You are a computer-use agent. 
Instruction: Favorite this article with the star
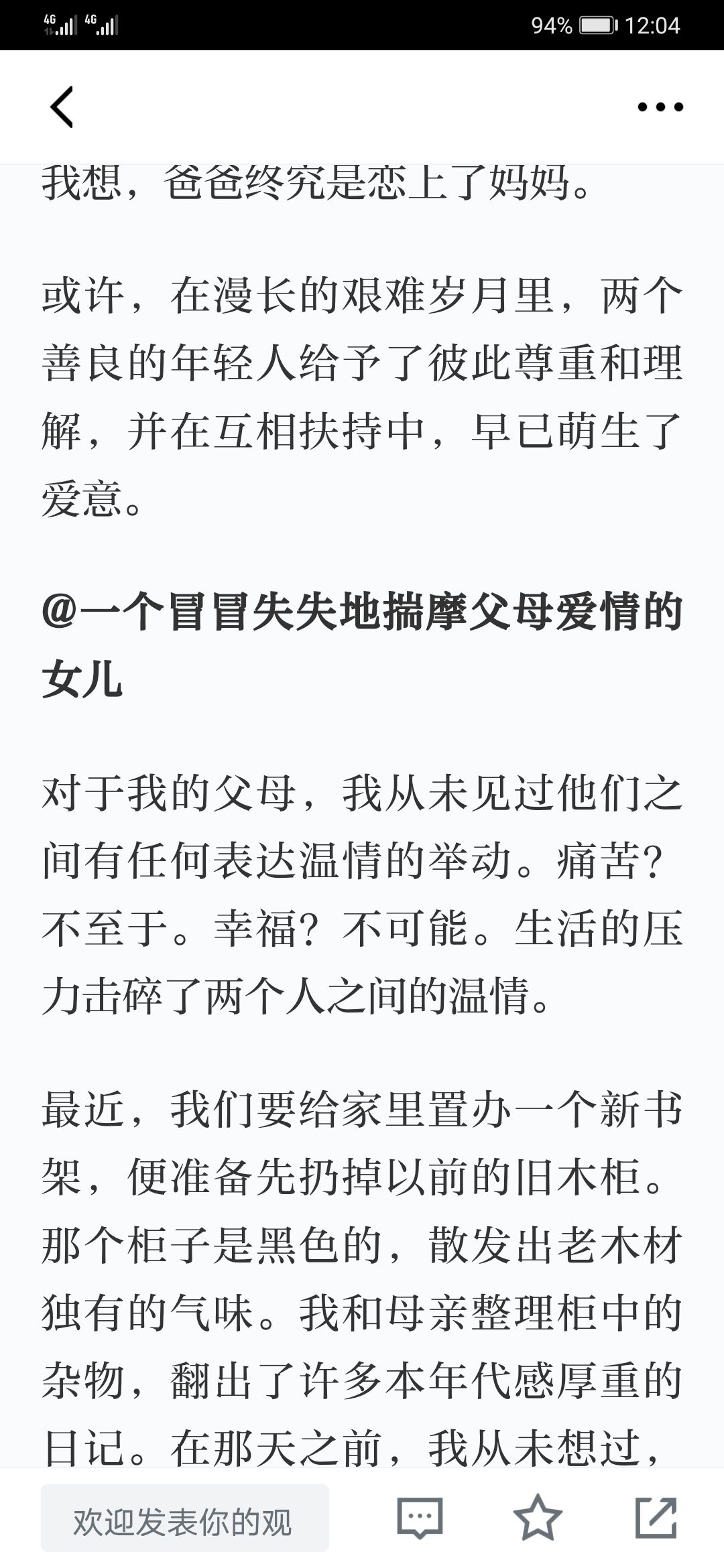[x=538, y=1518]
